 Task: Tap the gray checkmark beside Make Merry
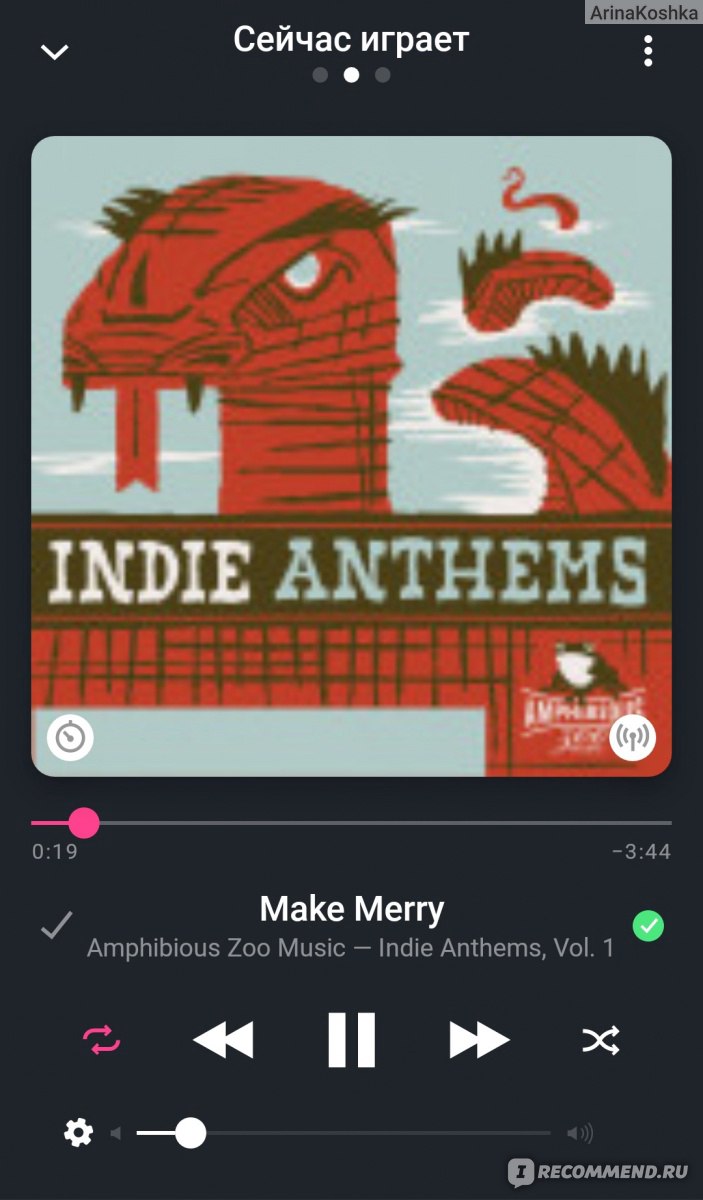point(57,926)
